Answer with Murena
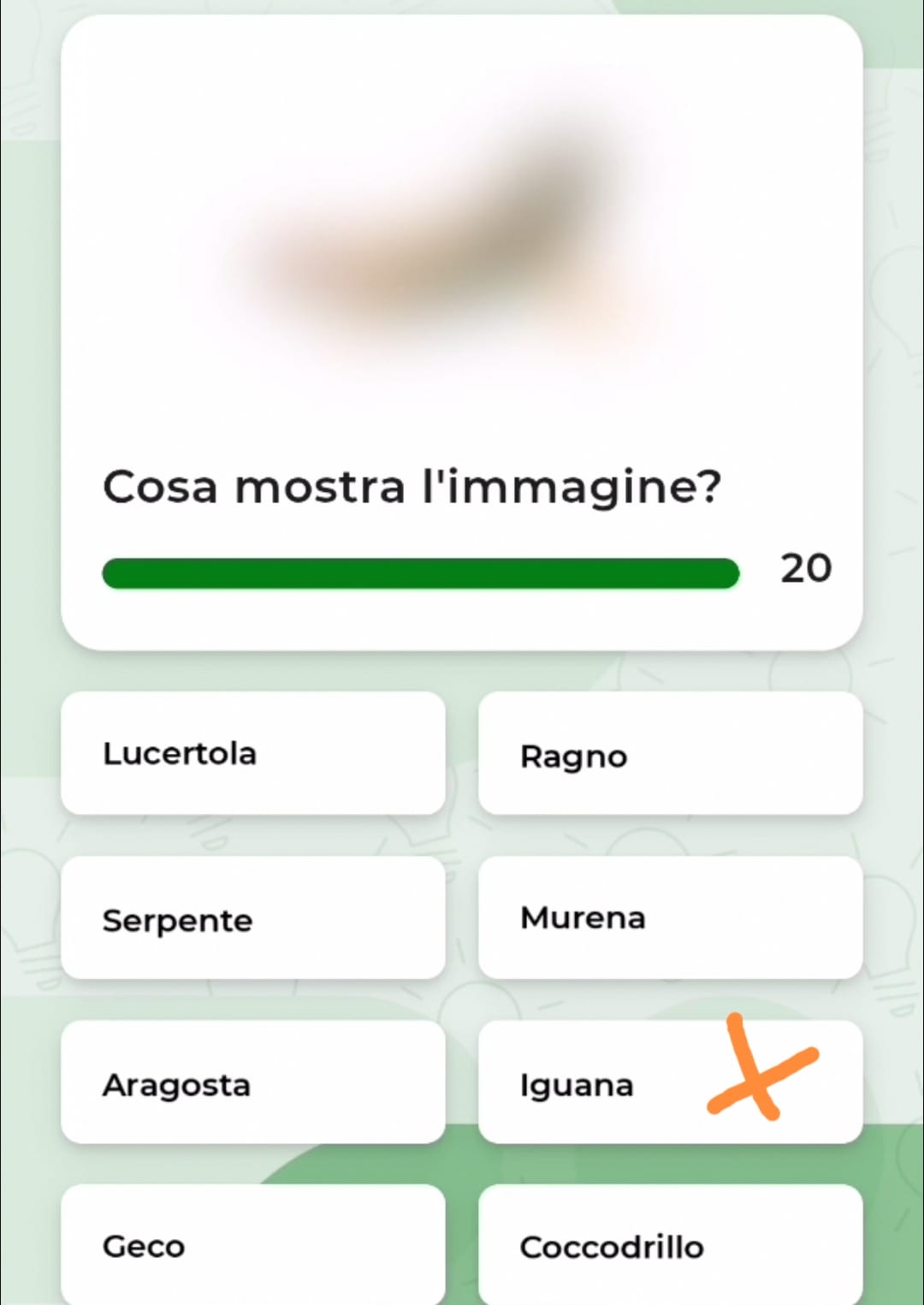The image size is (924, 1305). coord(670,918)
